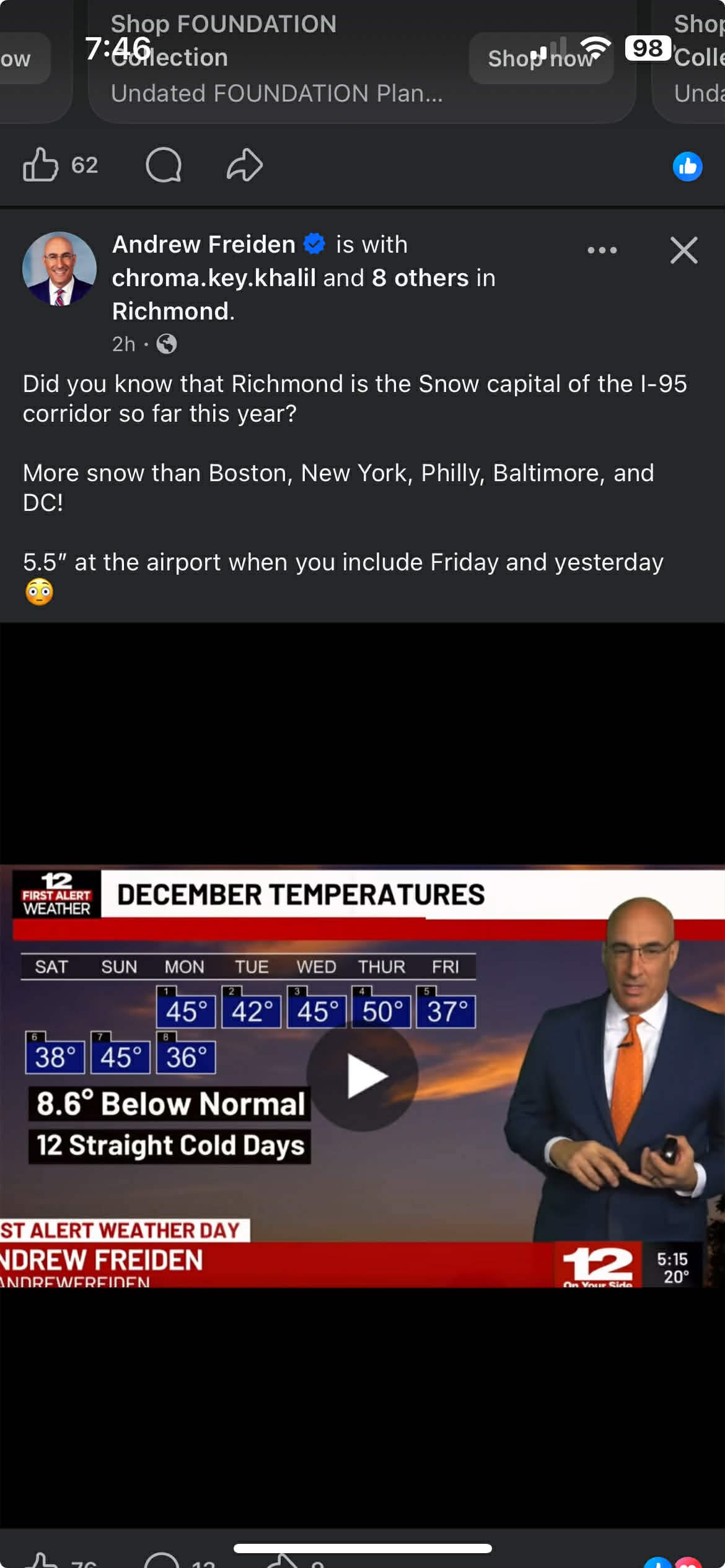The width and height of the screenshot is (725, 1568).
Task: Open Andrew Freiden's profile name link
Action: pyautogui.click(x=203, y=245)
